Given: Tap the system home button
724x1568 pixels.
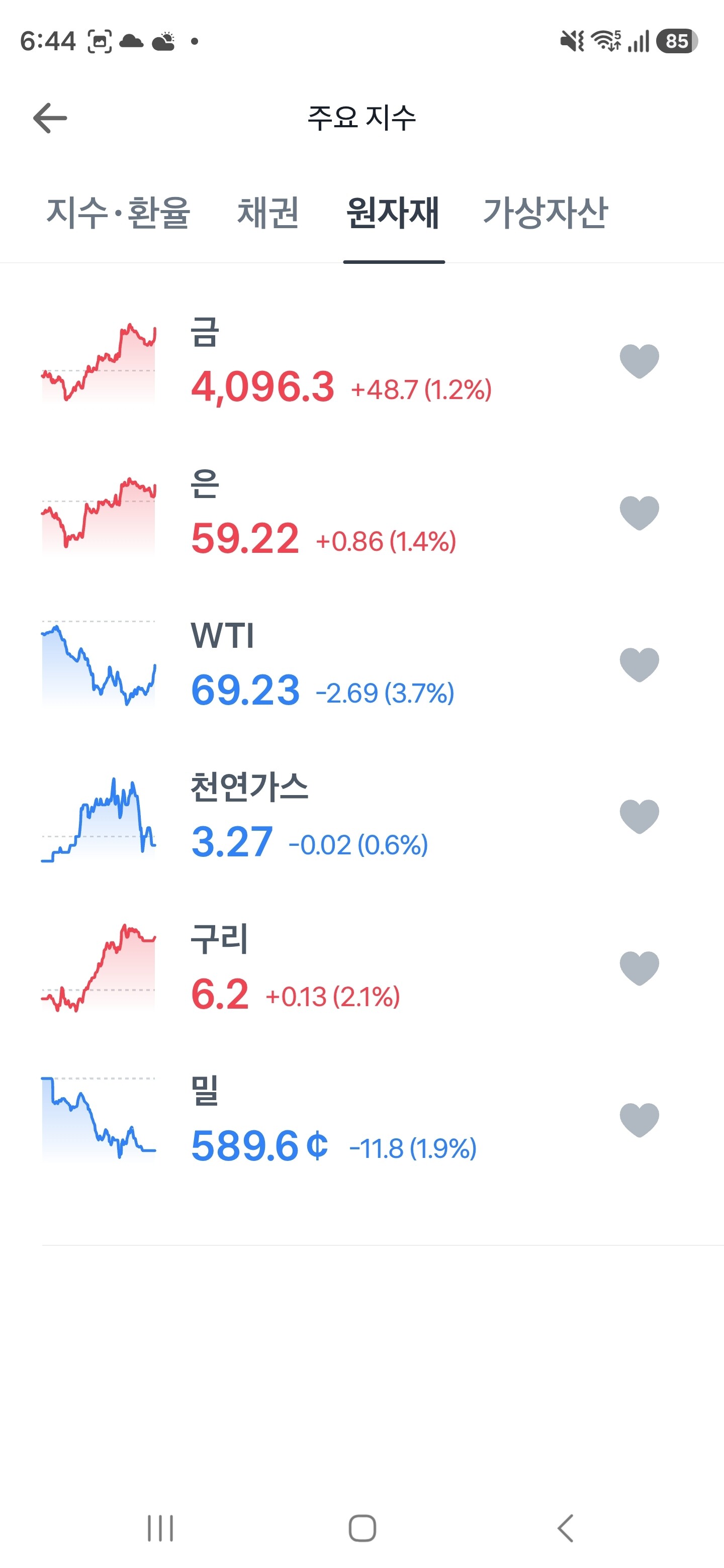Looking at the screenshot, I should 363,1528.
